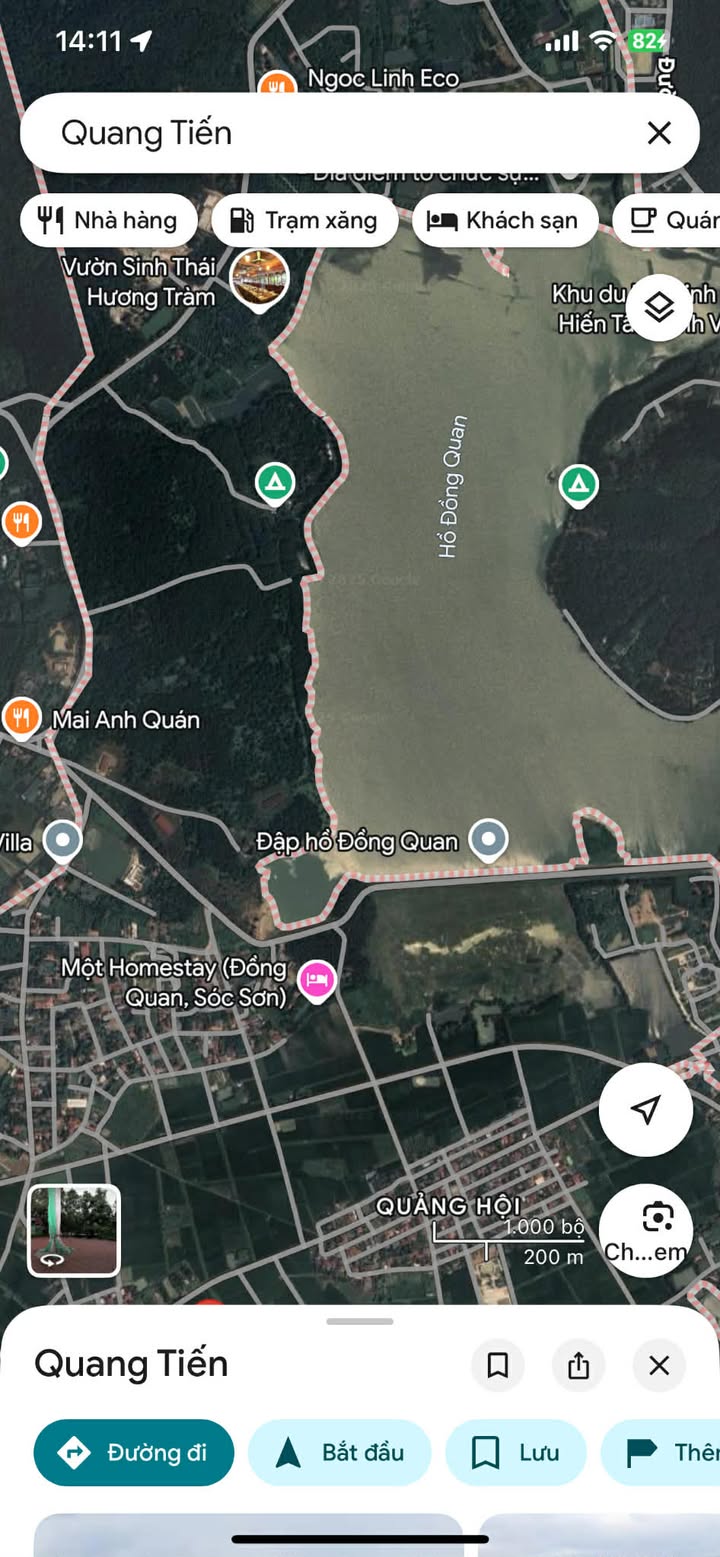Open the Street View thumbnail
720x1557 pixels.
(74, 1230)
